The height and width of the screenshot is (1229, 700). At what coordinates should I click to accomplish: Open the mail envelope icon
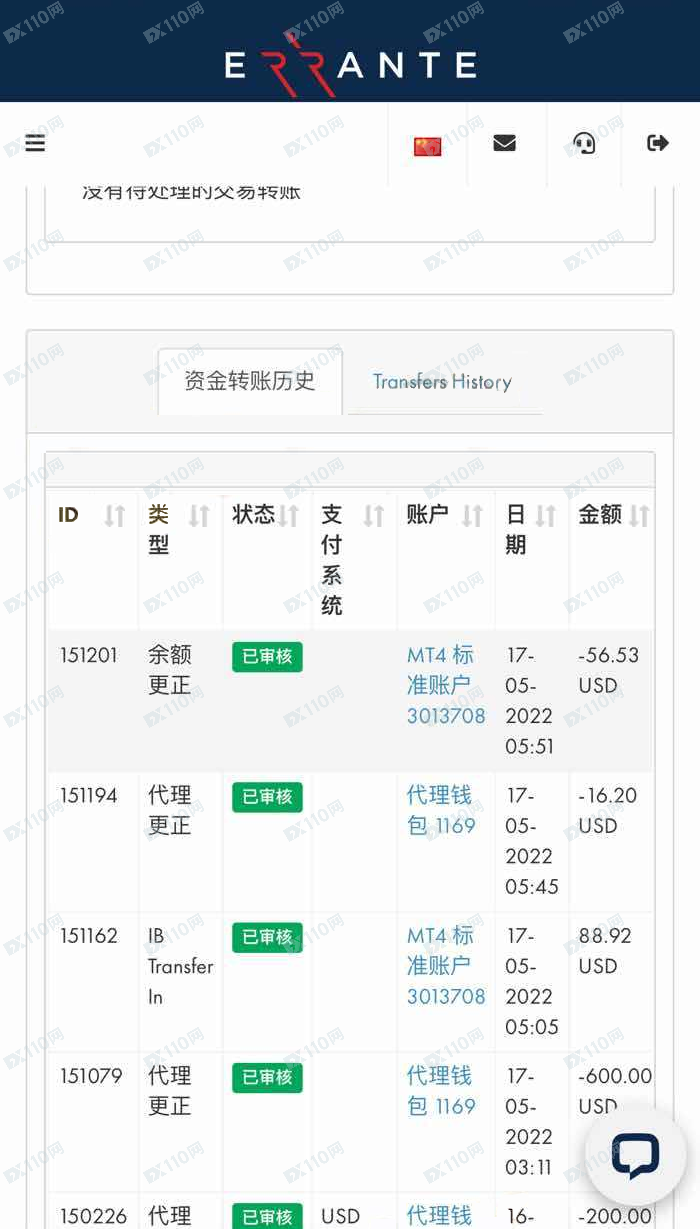click(x=505, y=143)
